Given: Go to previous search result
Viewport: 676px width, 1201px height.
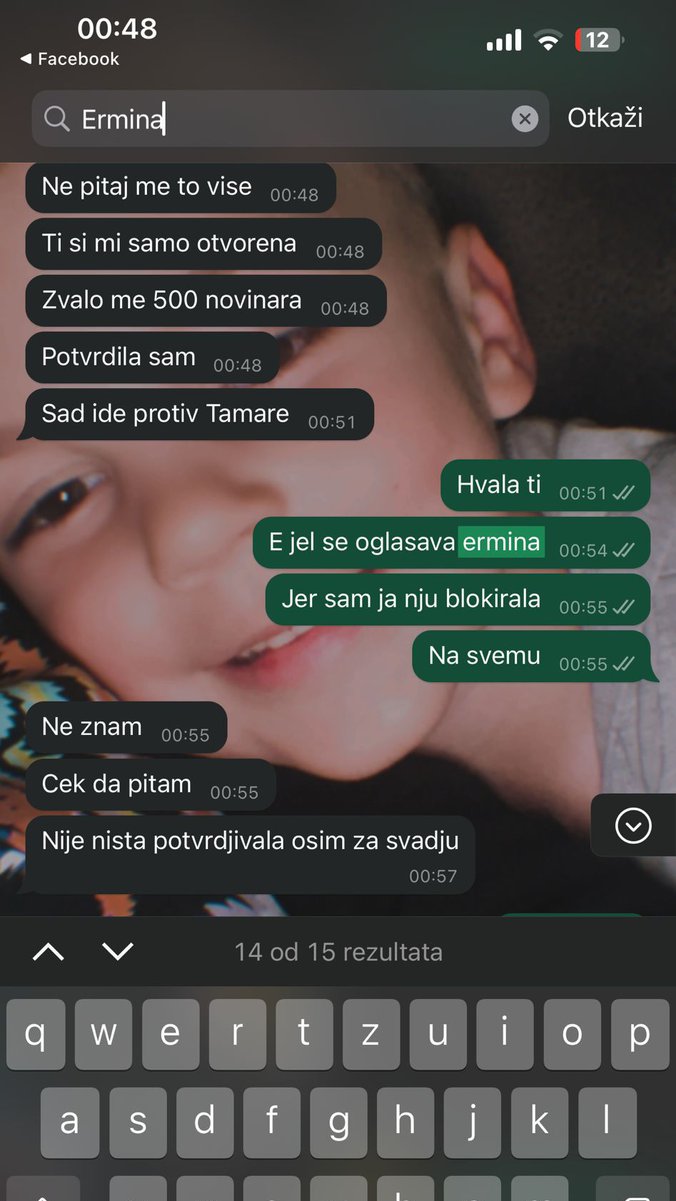Looking at the screenshot, I should [48, 951].
